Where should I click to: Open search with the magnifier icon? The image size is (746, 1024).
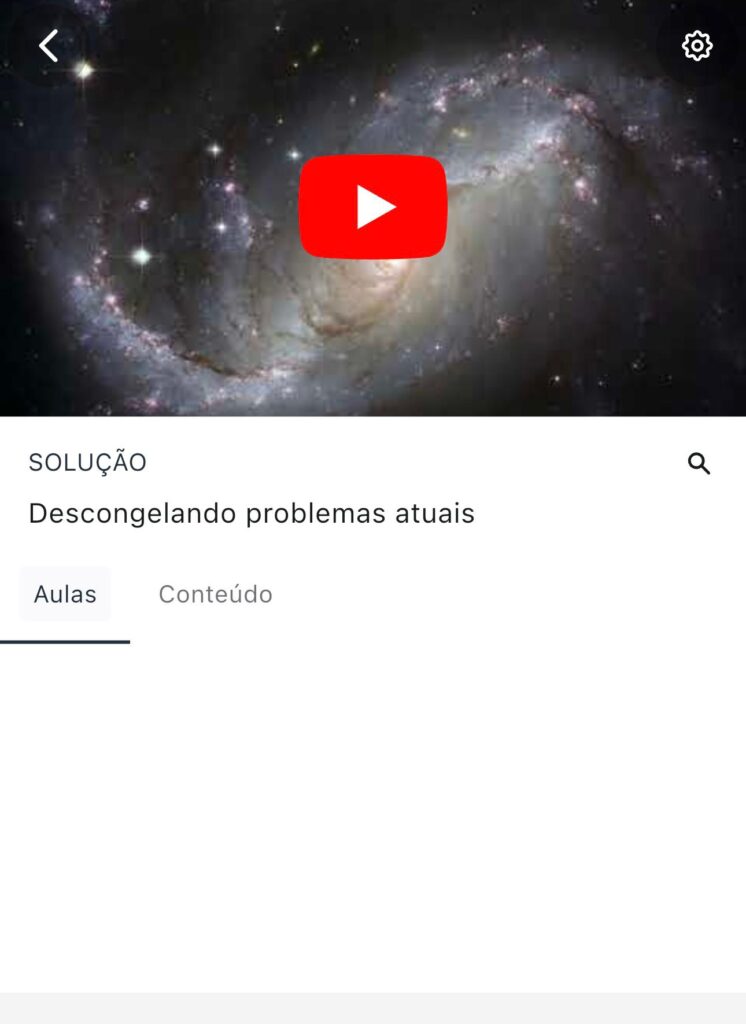(699, 463)
